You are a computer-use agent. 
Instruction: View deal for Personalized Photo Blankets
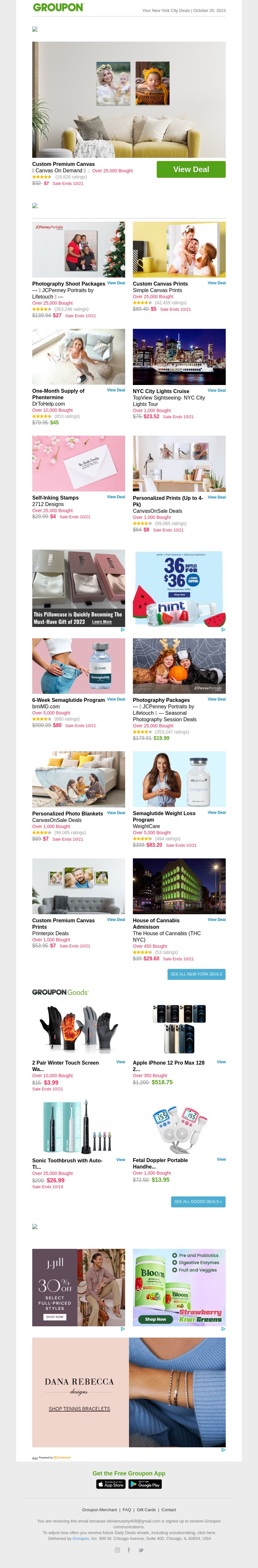tap(115, 813)
